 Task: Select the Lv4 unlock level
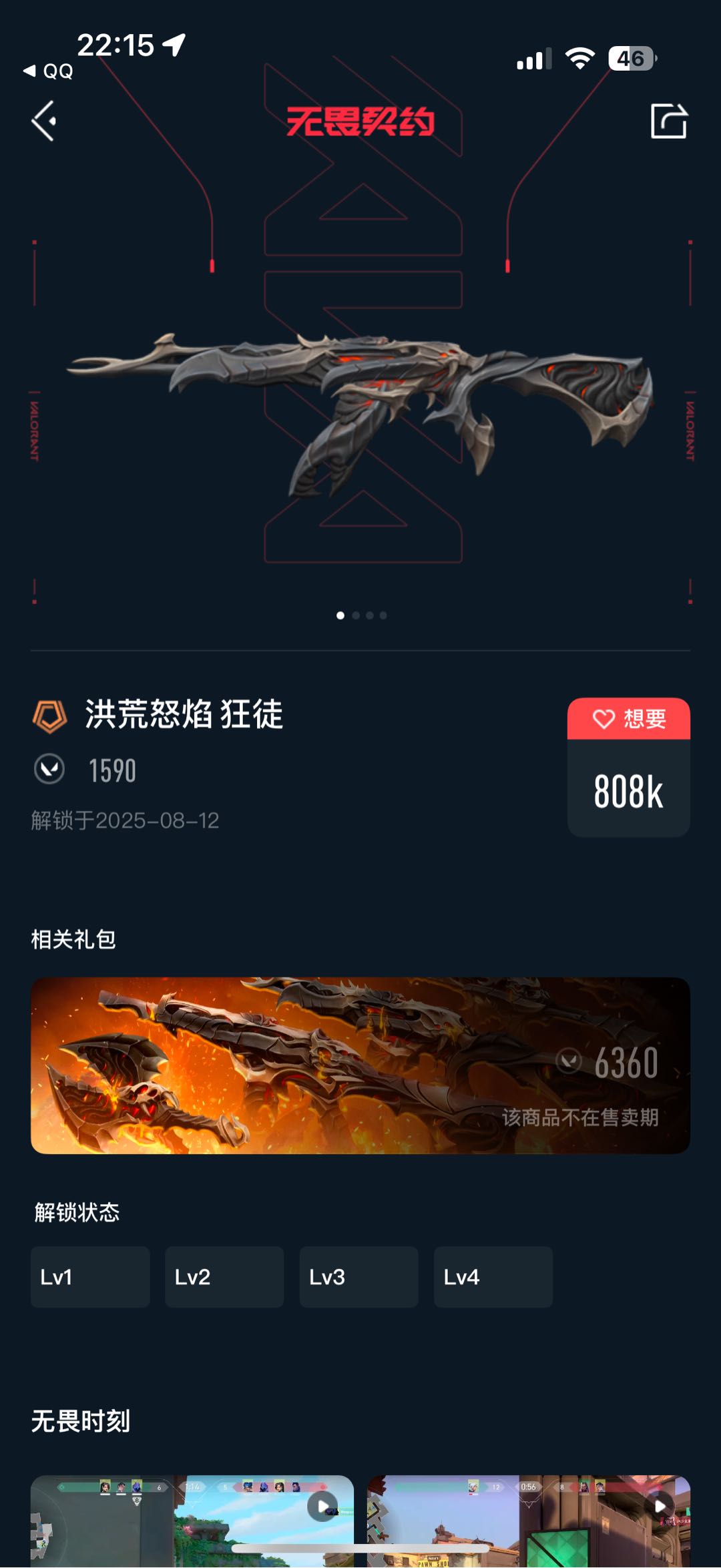pyautogui.click(x=493, y=1276)
